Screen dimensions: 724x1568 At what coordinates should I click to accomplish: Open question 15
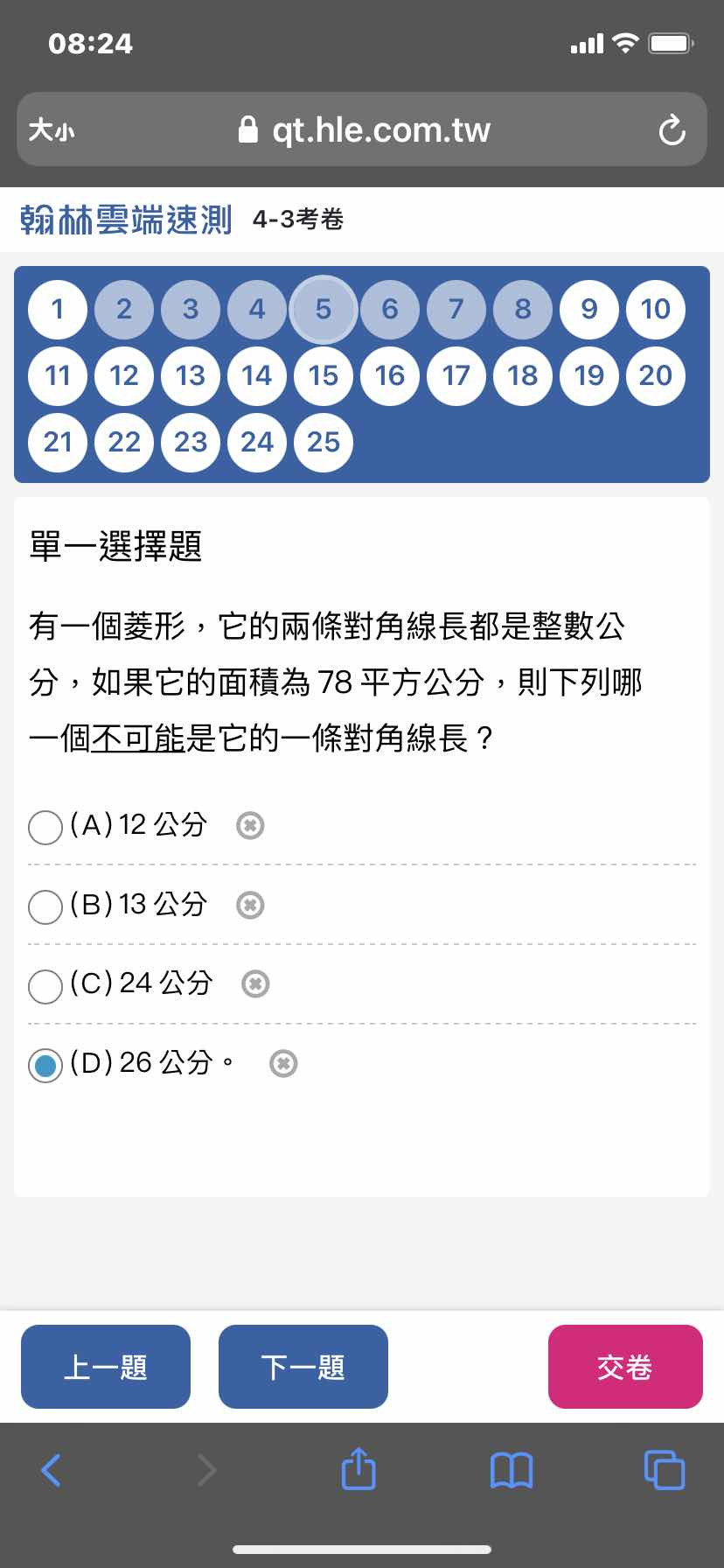tap(324, 375)
